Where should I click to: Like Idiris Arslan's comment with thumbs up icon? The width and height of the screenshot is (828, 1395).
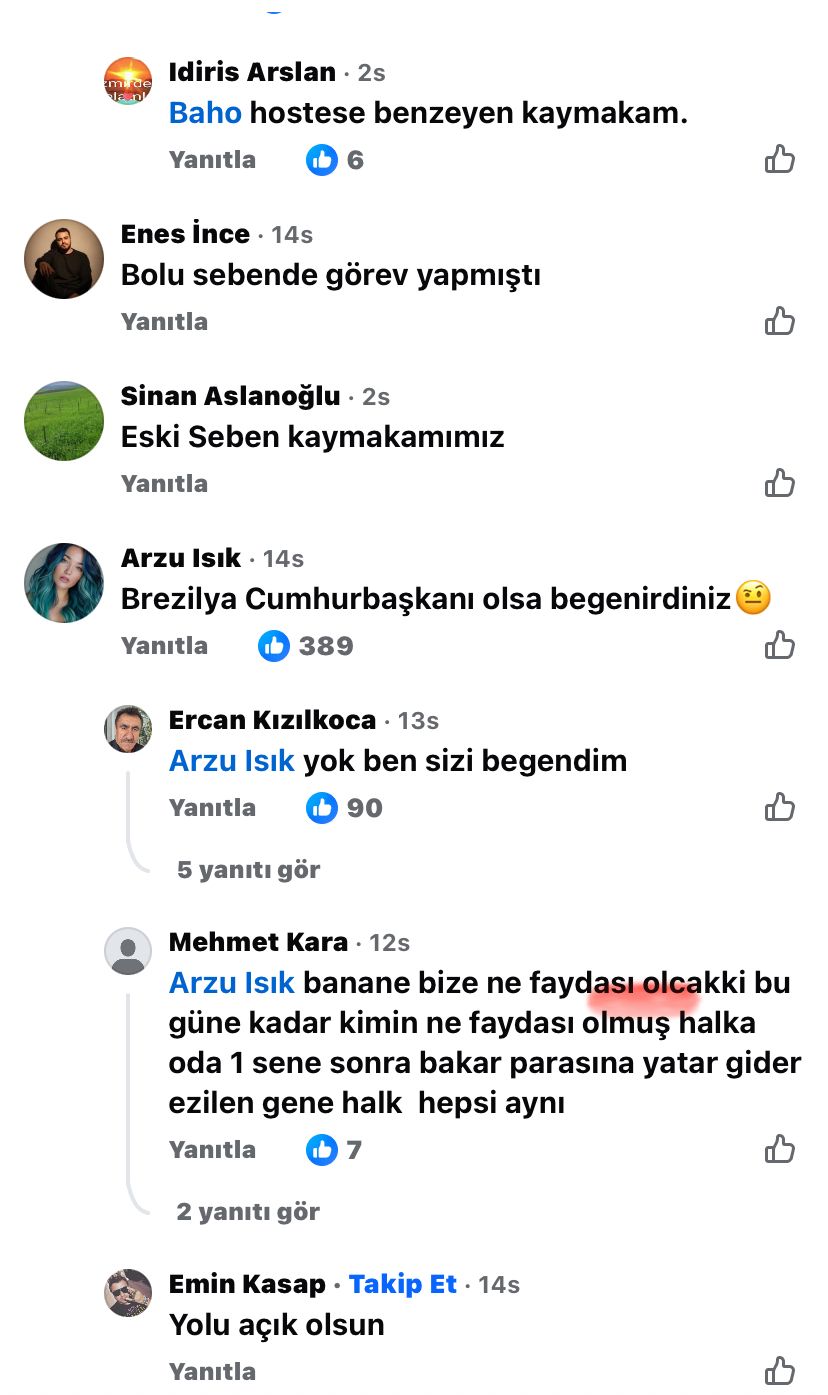pyautogui.click(x=780, y=158)
